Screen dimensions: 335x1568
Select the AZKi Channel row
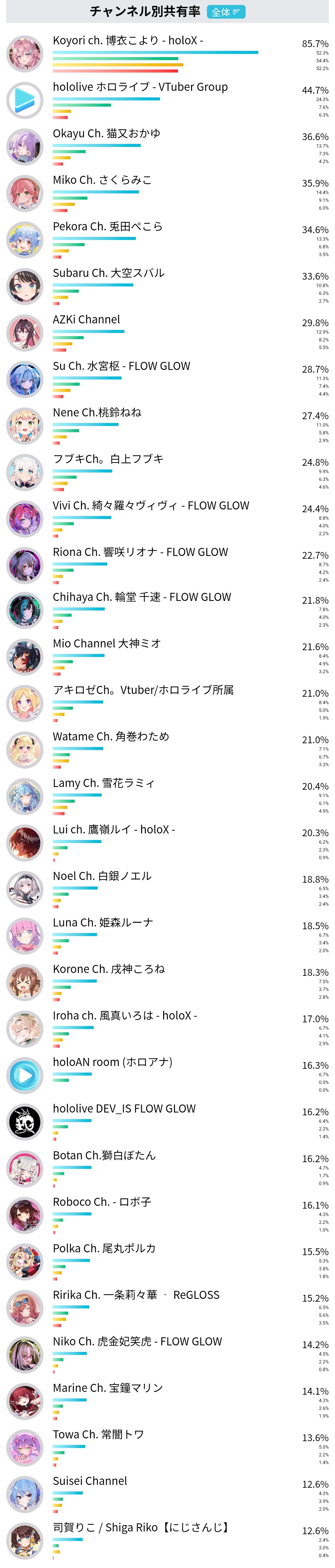pos(87,320)
